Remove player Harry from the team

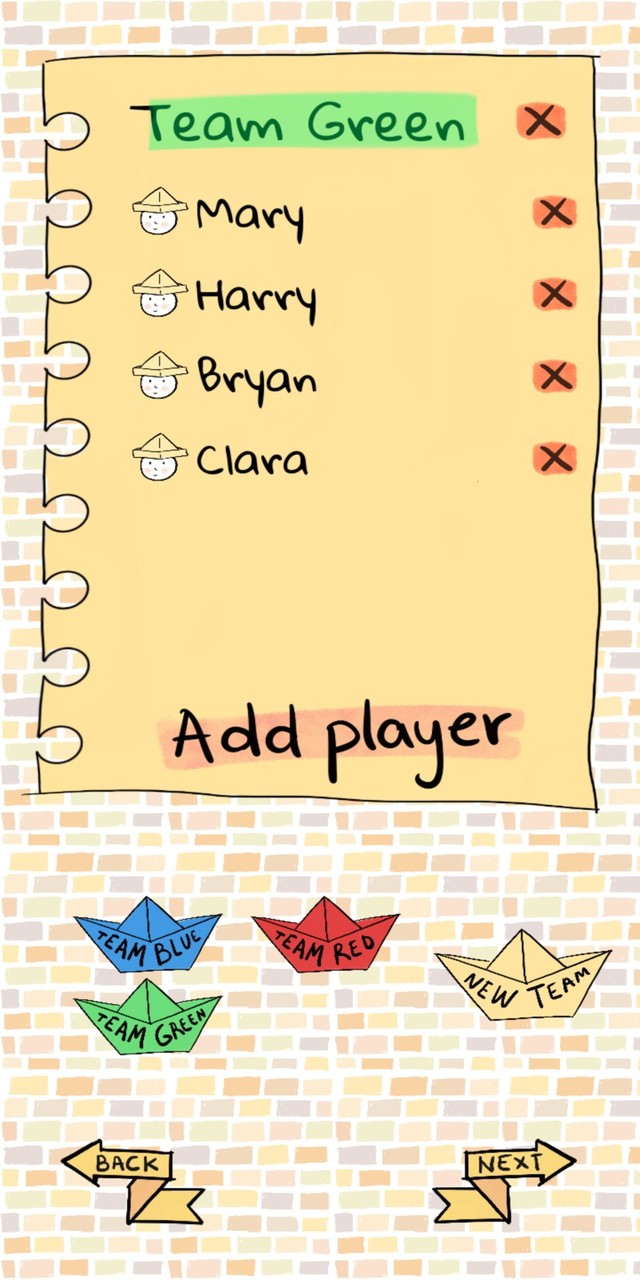tap(554, 295)
